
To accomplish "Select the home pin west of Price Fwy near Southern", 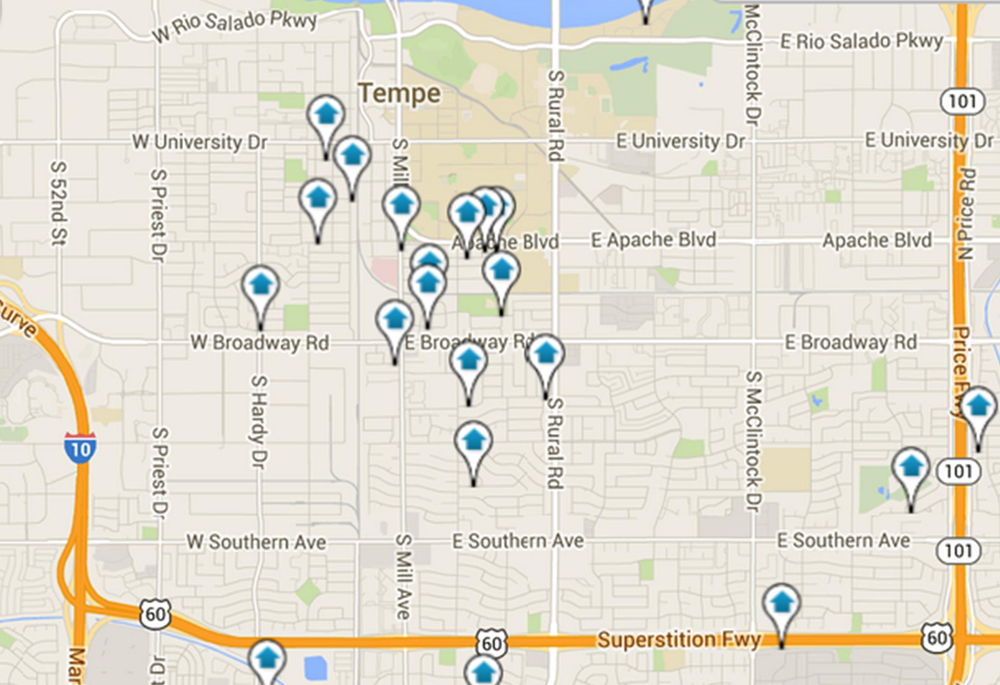I will click(x=911, y=468).
